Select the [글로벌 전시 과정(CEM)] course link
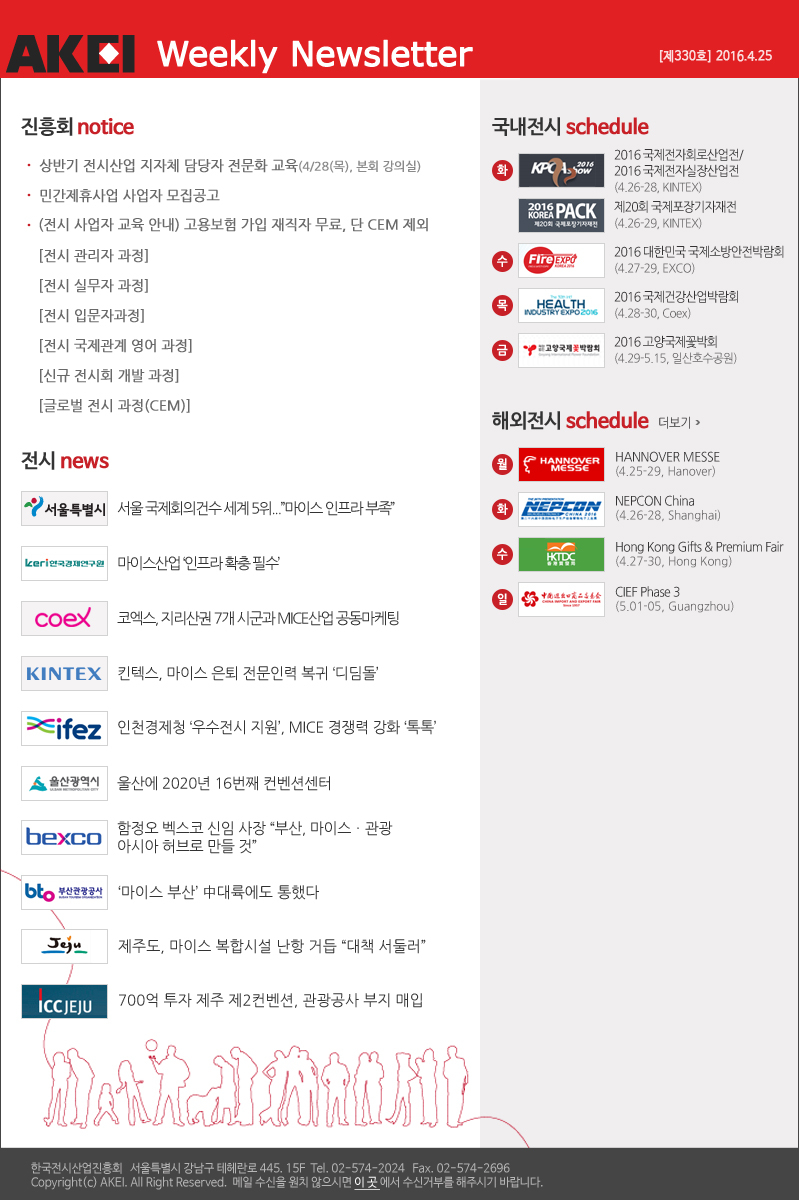Viewport: 799px width, 1200px height. pyautogui.click(x=114, y=406)
